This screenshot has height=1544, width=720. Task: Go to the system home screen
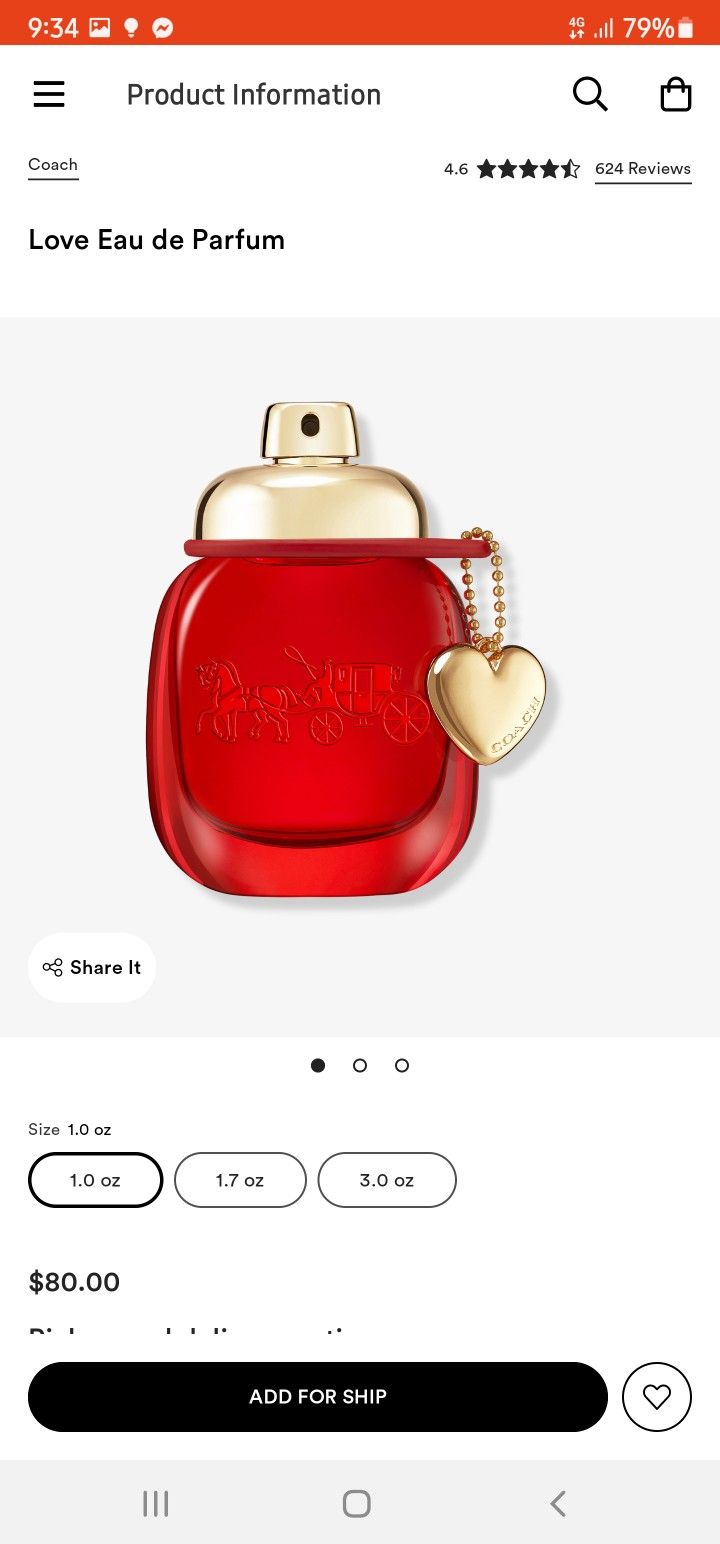tap(357, 1503)
